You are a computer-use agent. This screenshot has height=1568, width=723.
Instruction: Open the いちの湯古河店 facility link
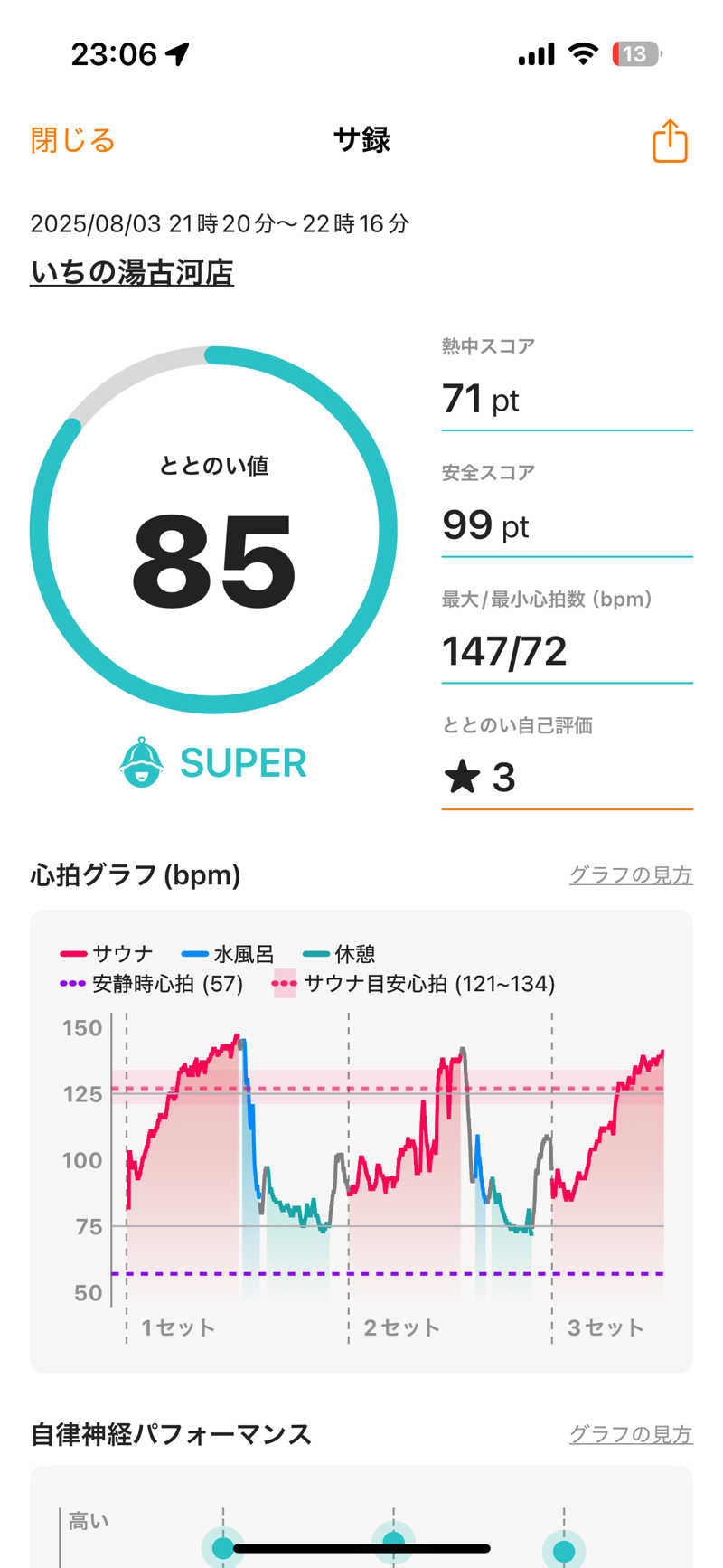tap(132, 272)
